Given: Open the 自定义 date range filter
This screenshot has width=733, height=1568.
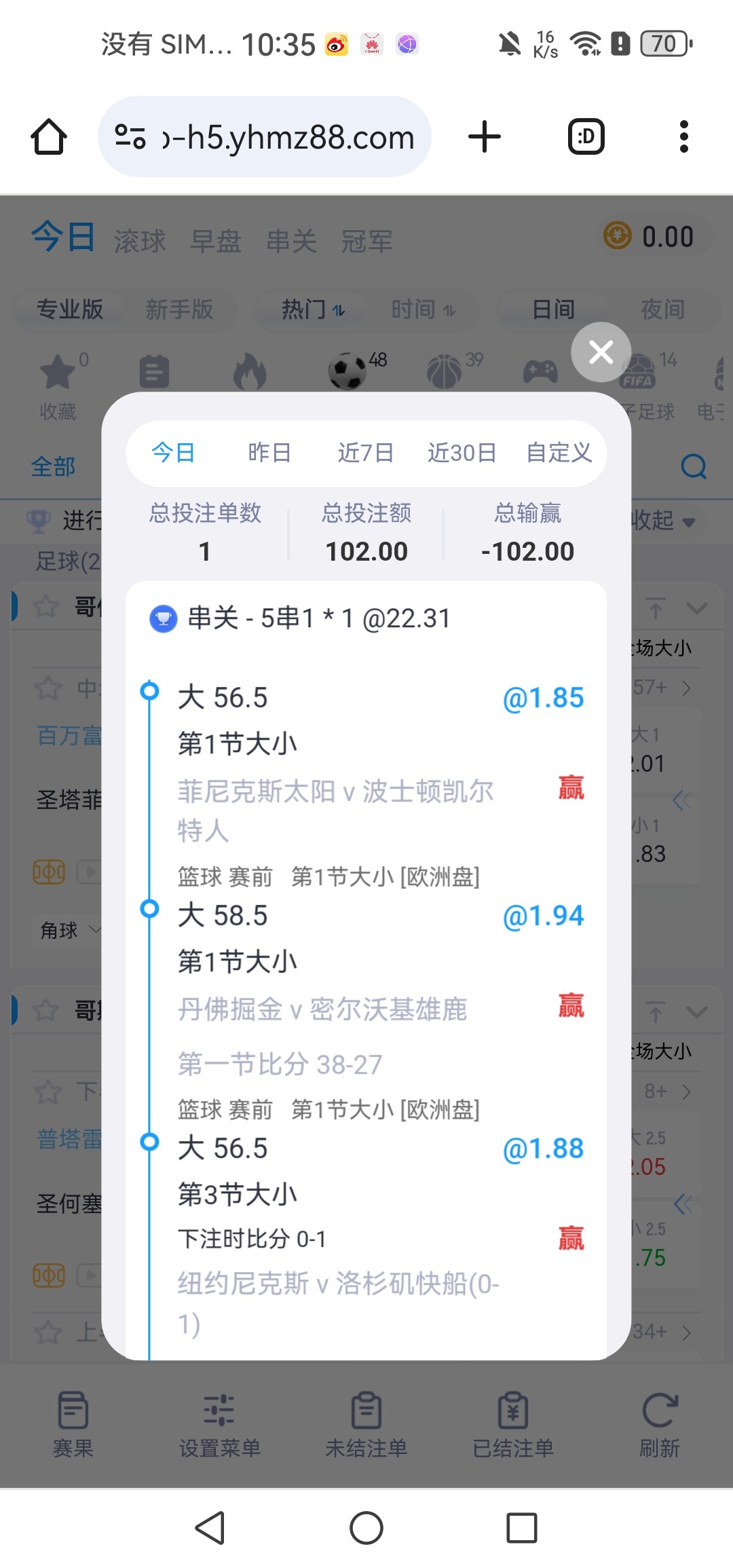Looking at the screenshot, I should (559, 453).
